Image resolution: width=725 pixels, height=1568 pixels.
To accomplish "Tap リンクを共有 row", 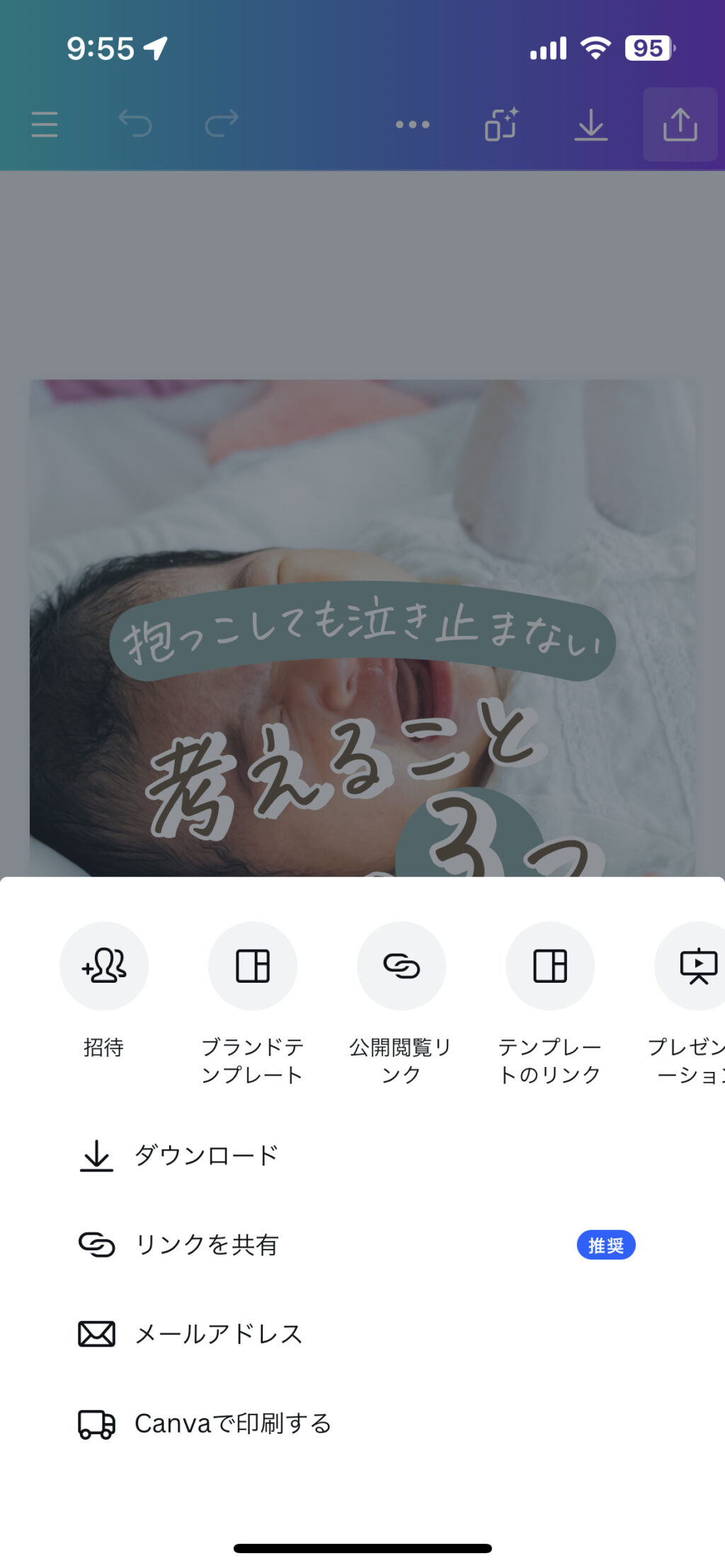I will tap(205, 1245).
